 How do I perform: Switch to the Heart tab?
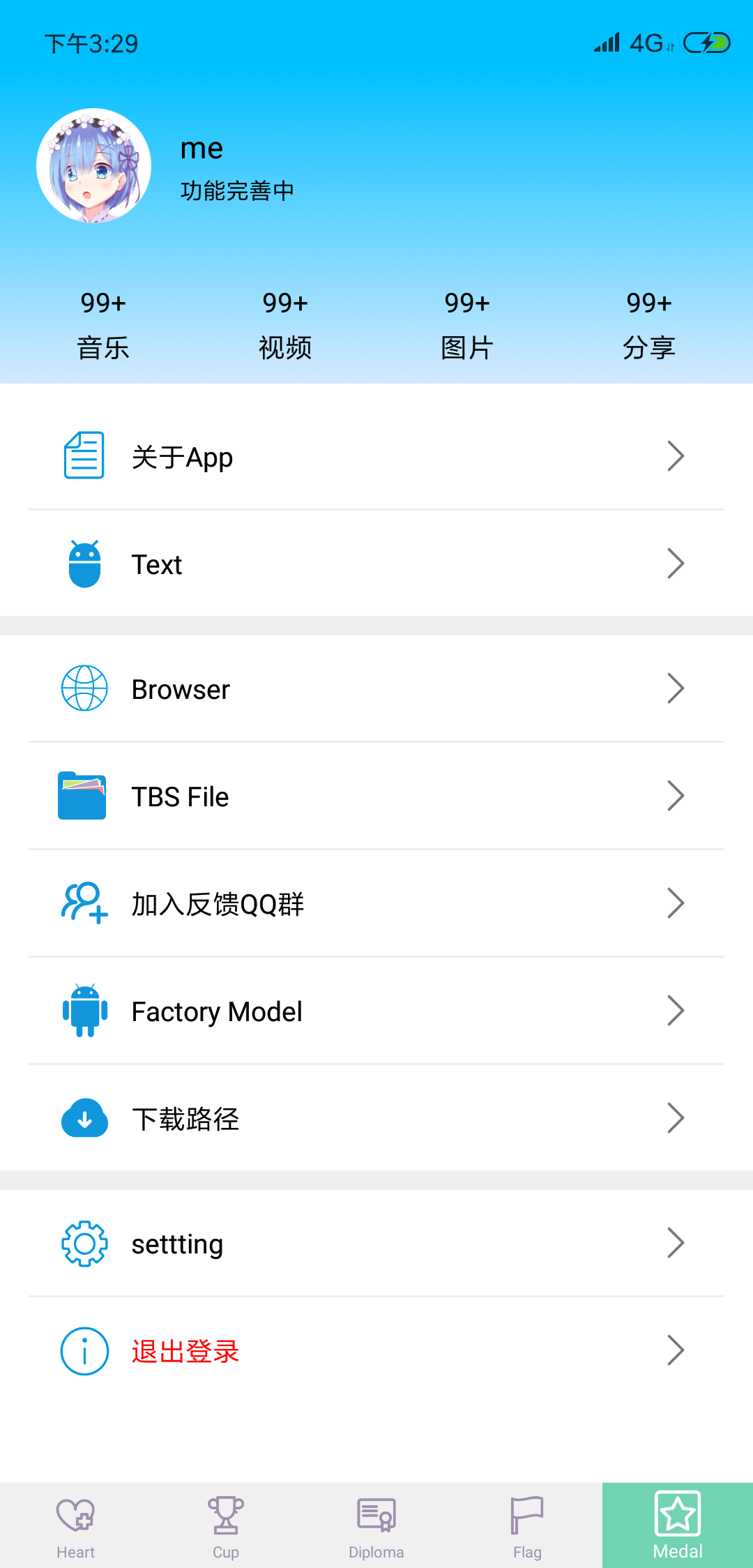click(75, 1524)
